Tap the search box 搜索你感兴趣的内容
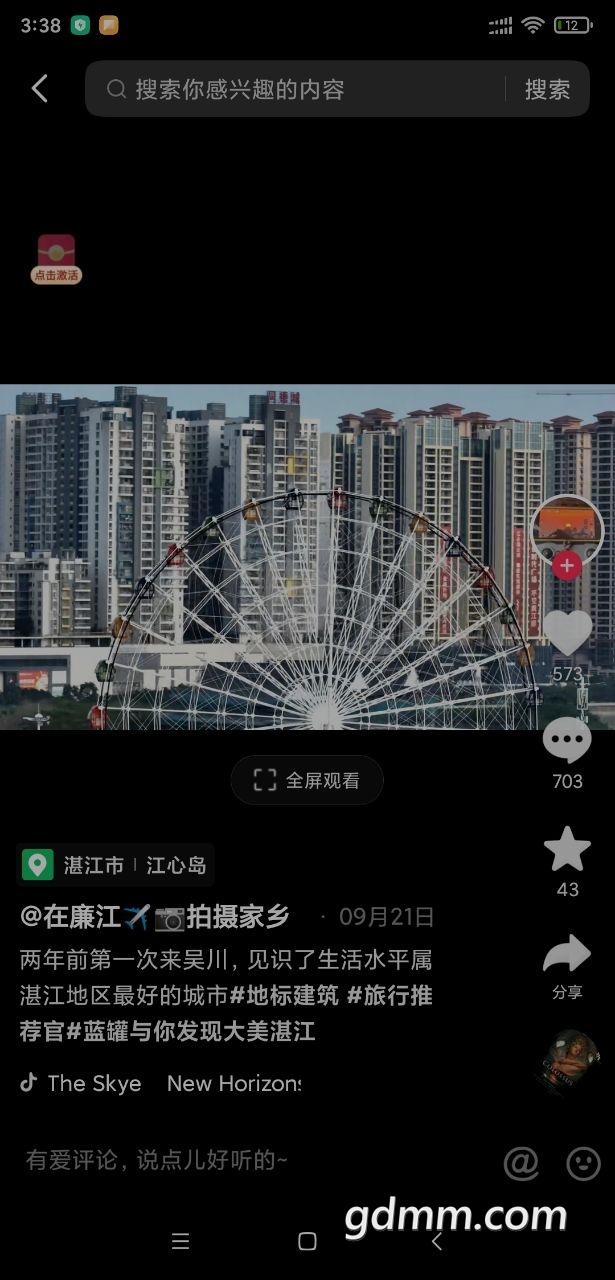615x1280 pixels. pos(300,89)
